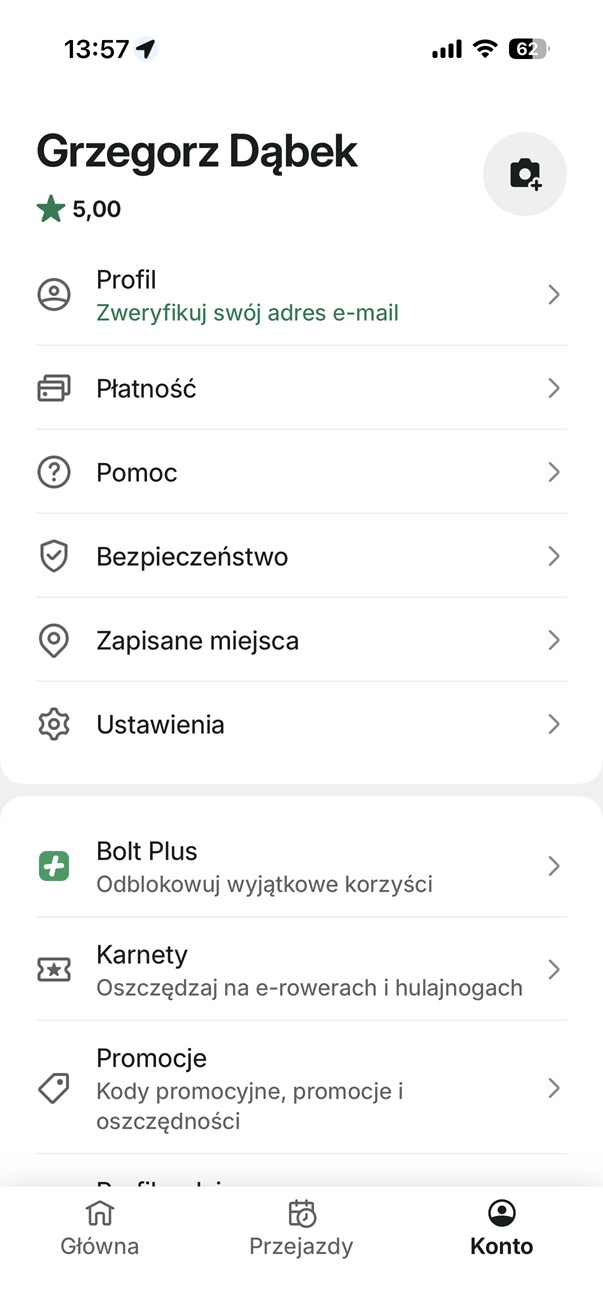The image size is (603, 1311).
Task: Switch to the Przejazdy tab
Action: point(301,1229)
